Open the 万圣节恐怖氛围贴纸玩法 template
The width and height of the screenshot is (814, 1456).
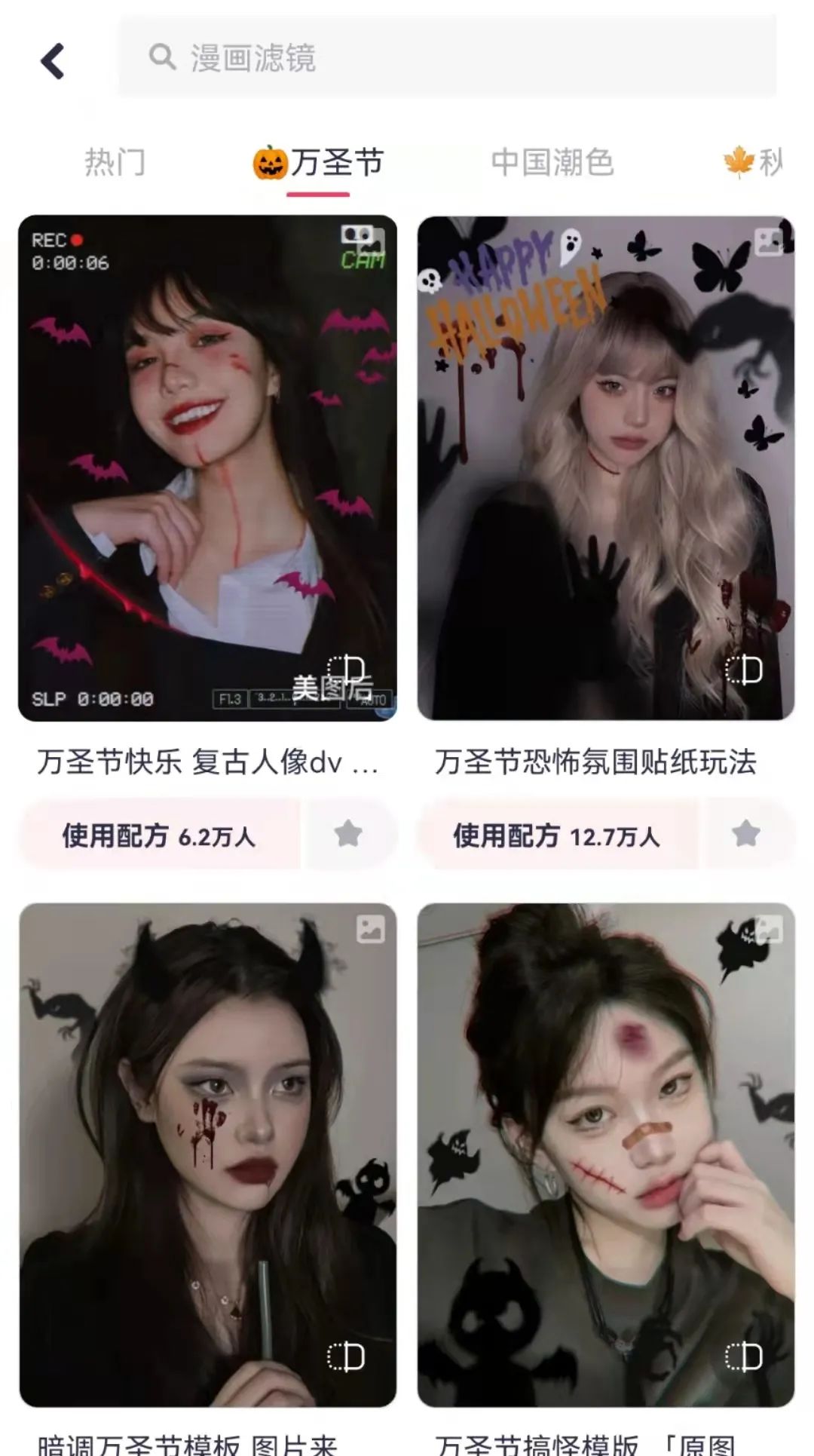(x=605, y=467)
